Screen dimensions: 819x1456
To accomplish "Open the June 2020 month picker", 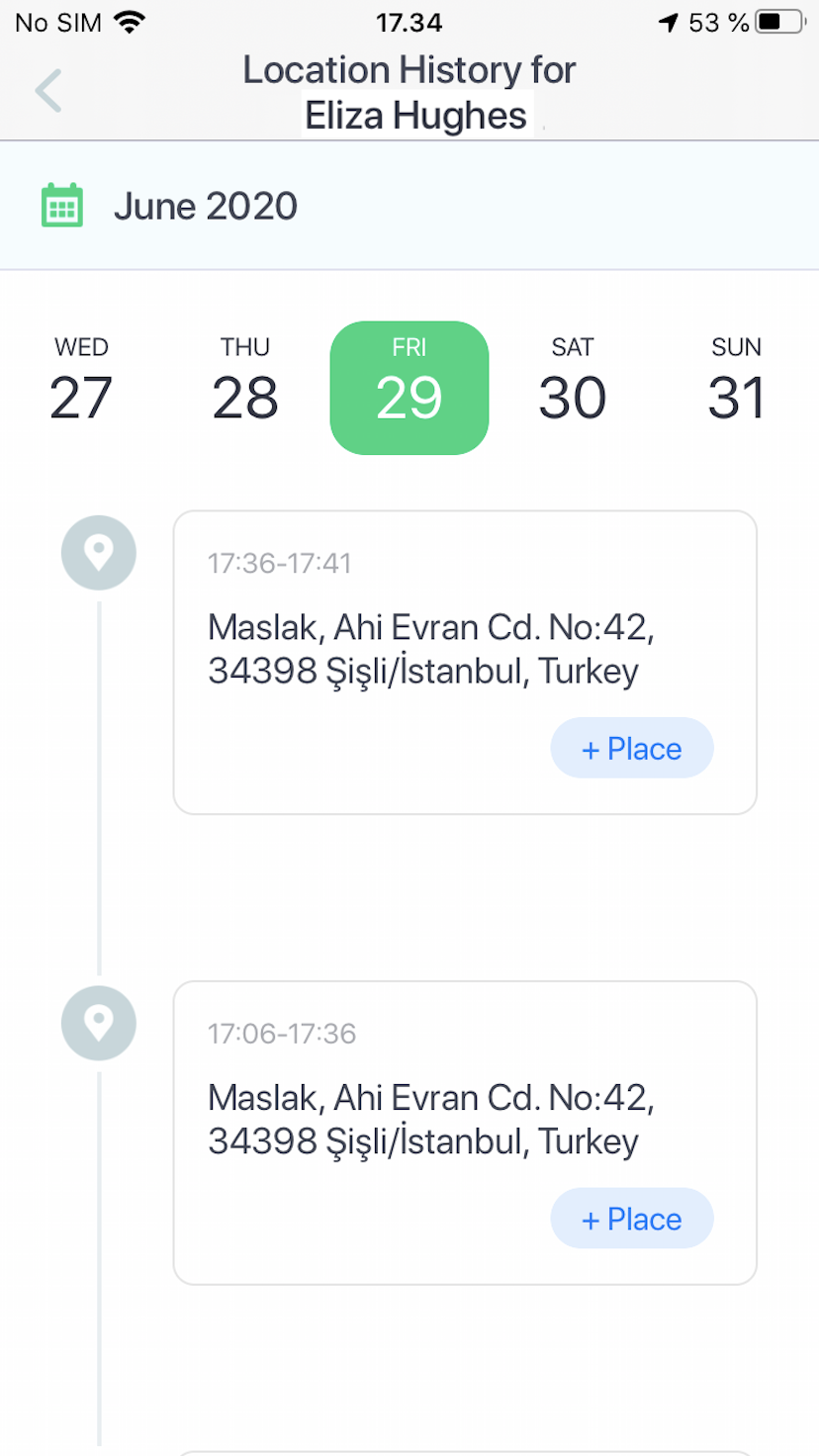I will [169, 206].
